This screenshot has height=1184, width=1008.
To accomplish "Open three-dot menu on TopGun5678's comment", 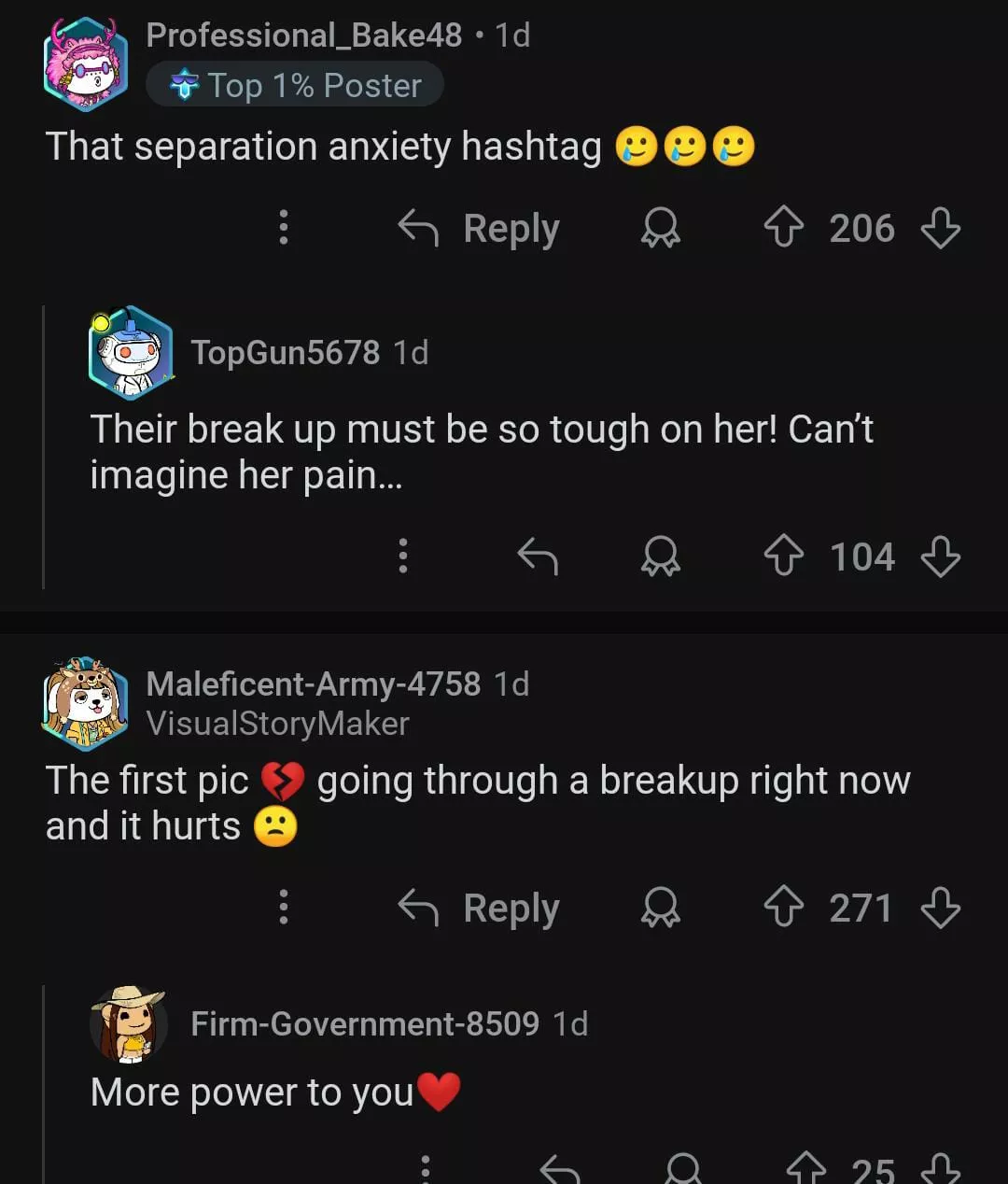I will [x=403, y=557].
